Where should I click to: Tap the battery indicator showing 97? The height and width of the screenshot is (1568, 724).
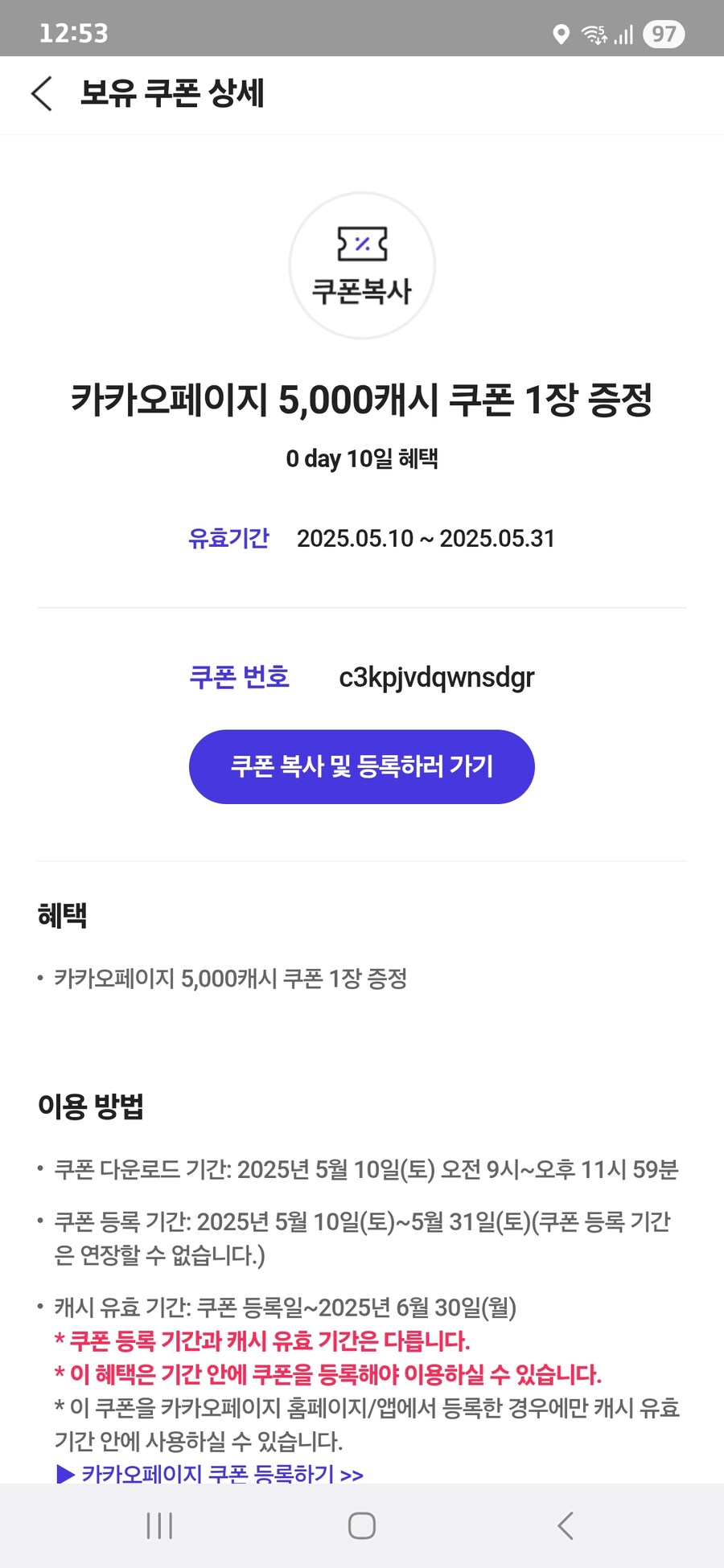[664, 34]
